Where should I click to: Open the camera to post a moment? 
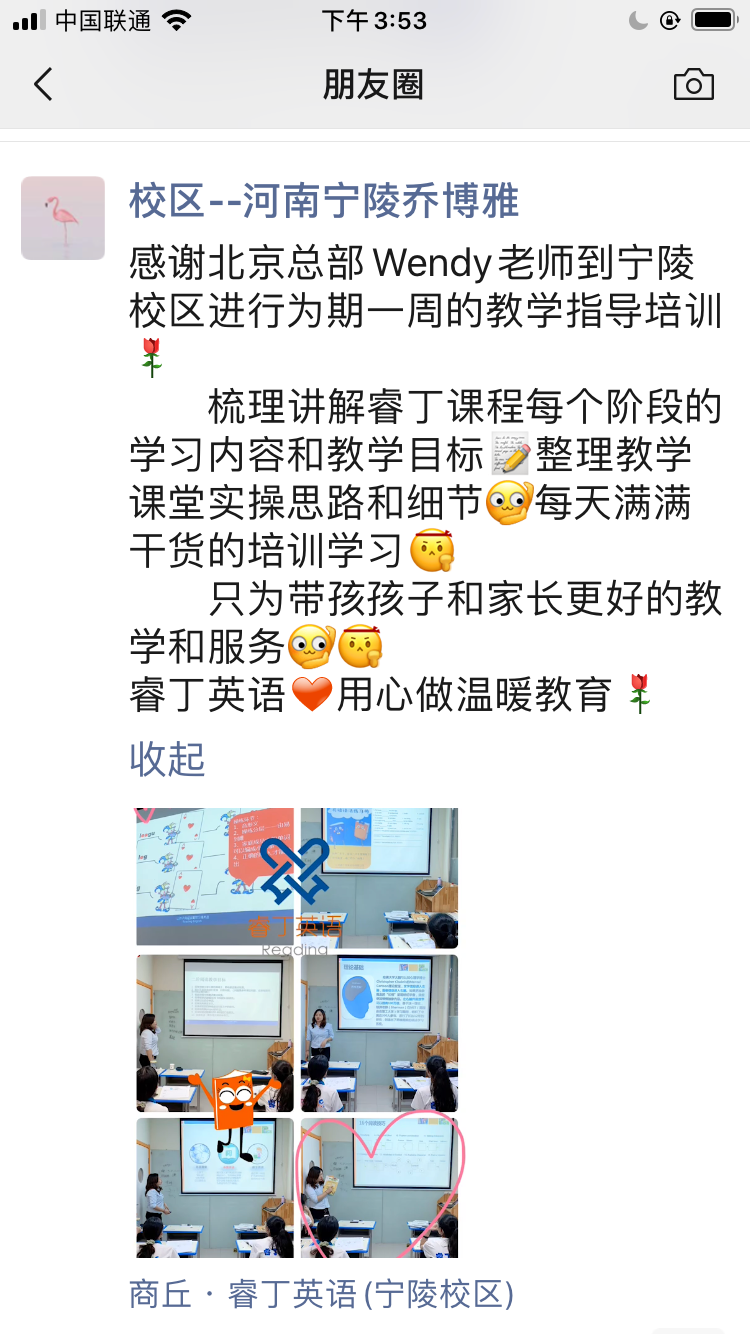[693, 85]
